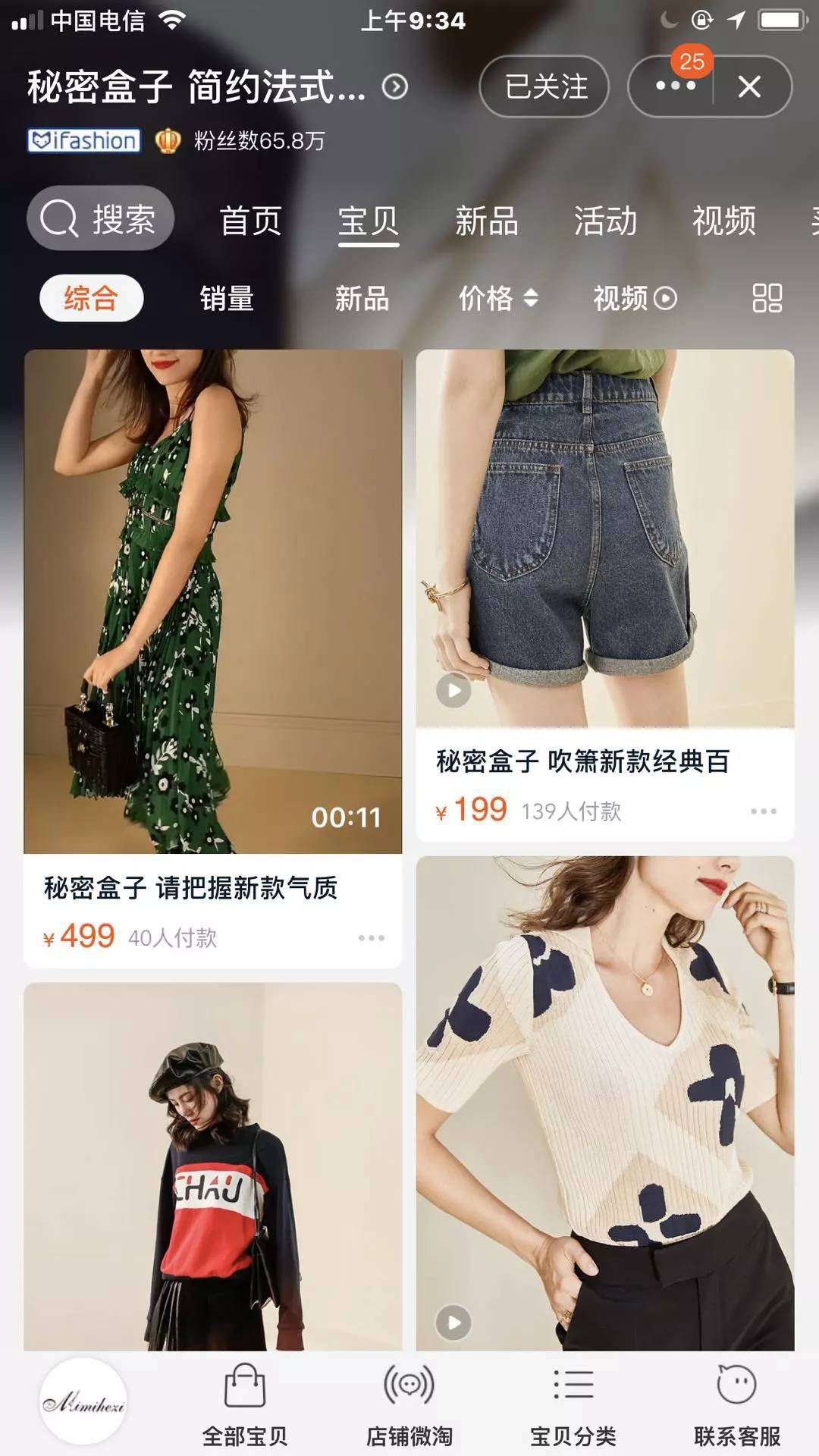Activate the 综合 sorting option
The height and width of the screenshot is (1456, 819).
tap(93, 299)
